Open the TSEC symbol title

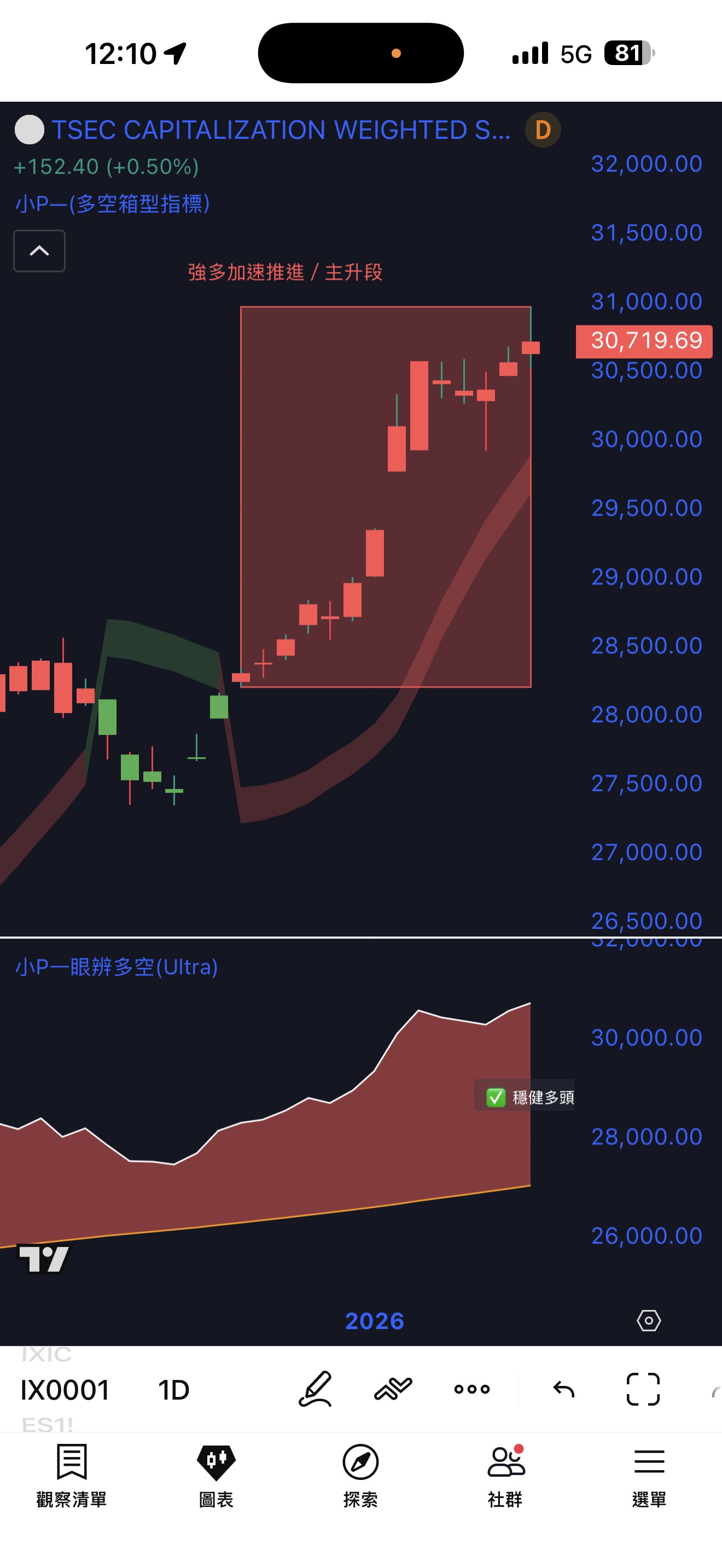click(281, 130)
